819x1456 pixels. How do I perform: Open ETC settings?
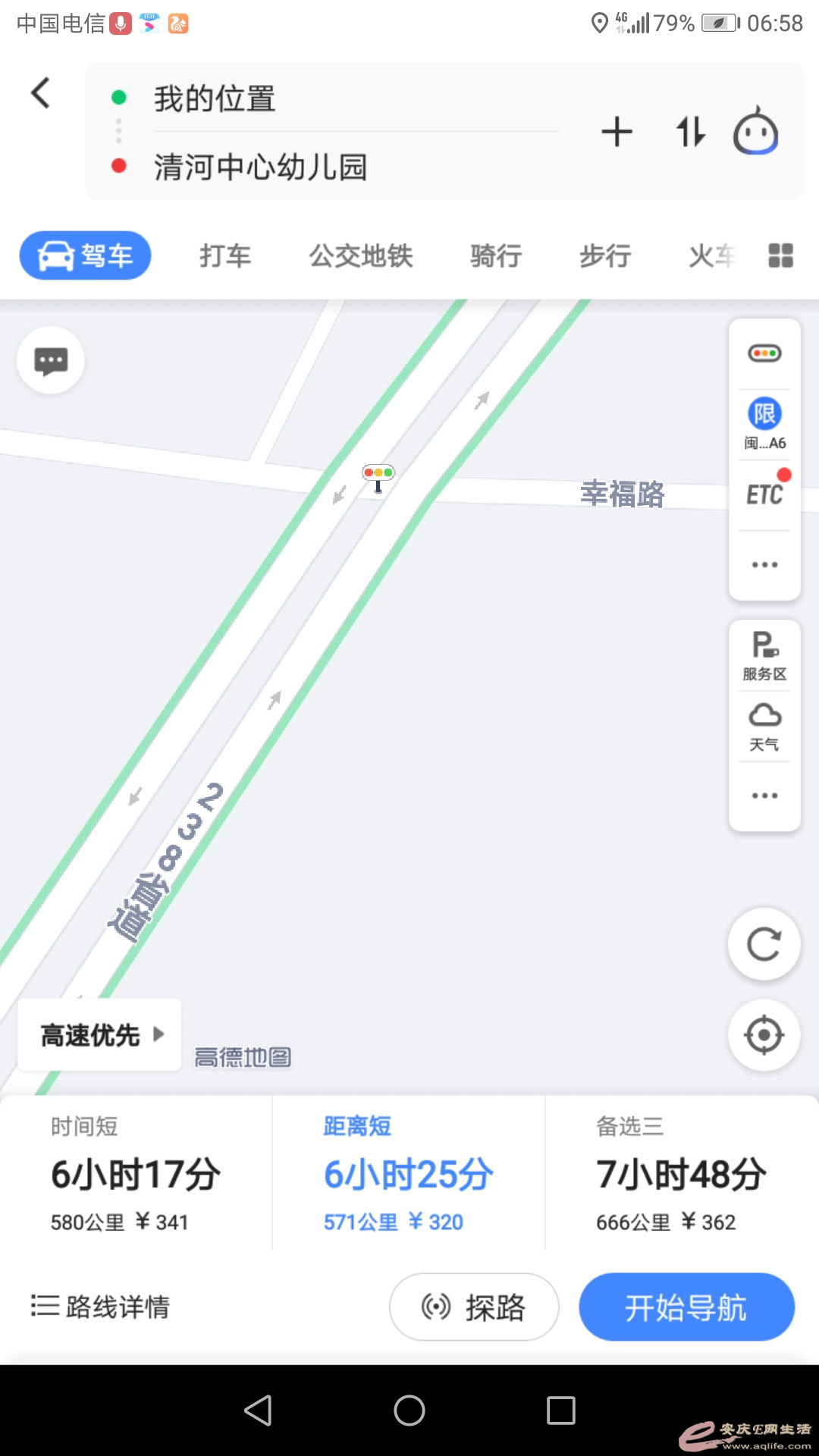764,494
